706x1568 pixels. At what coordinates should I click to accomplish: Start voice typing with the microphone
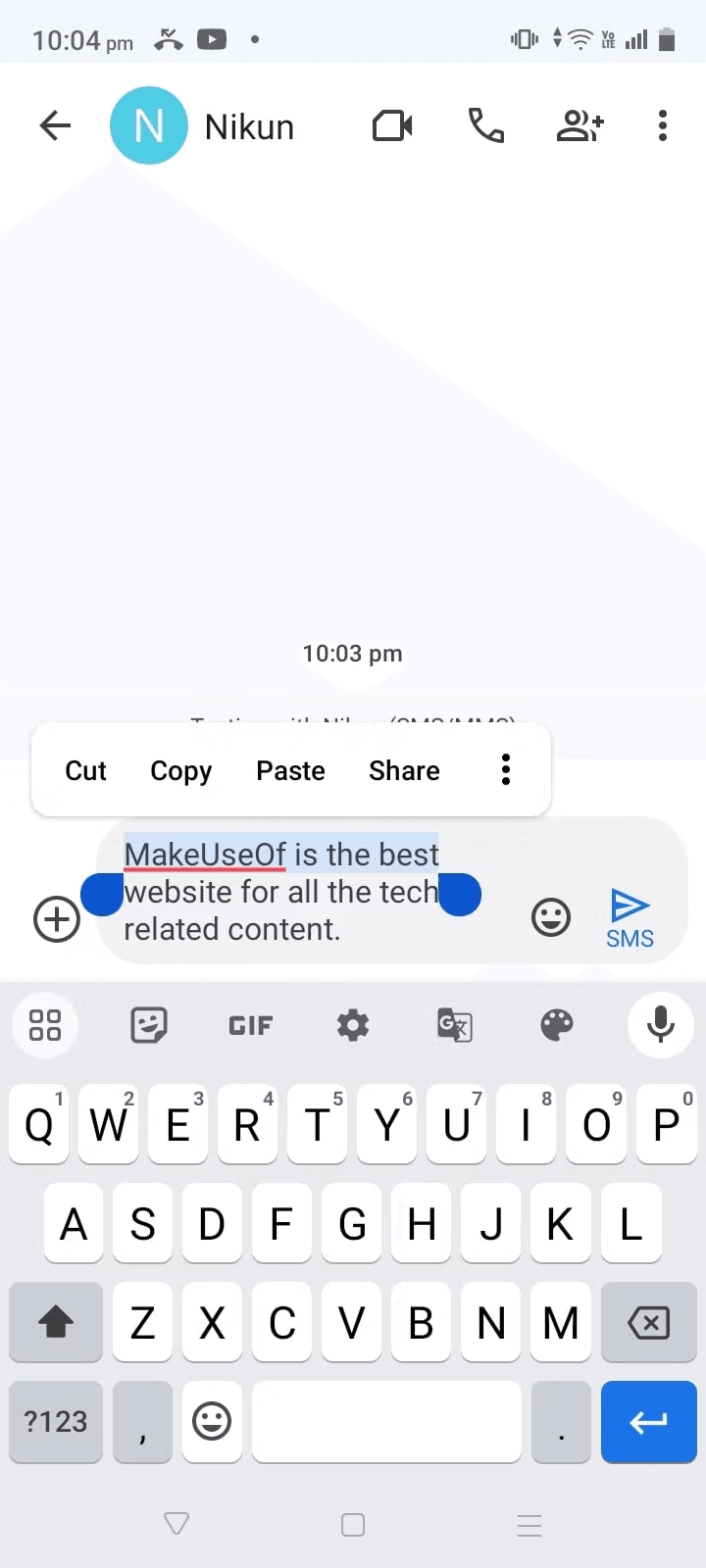(x=661, y=1025)
